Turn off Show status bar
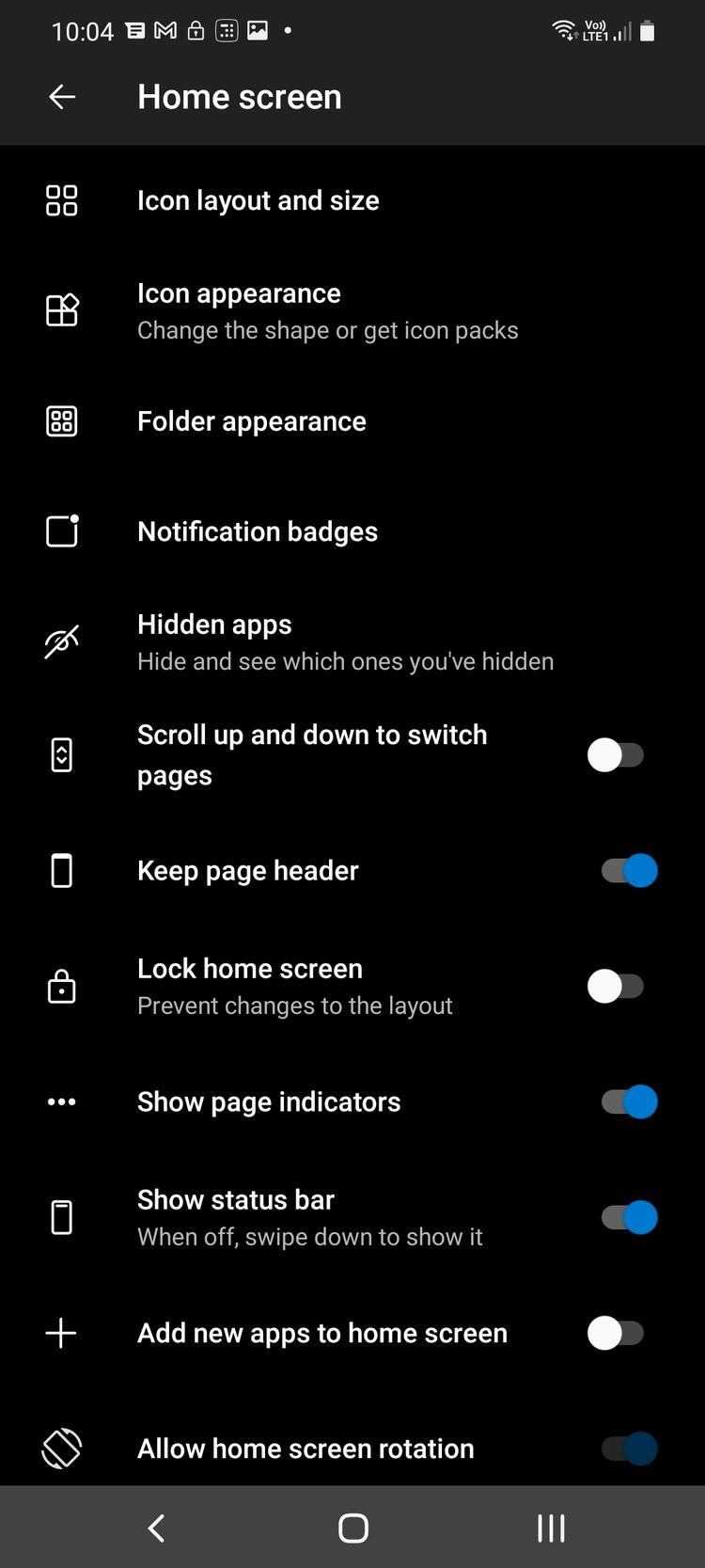This screenshot has height=1568, width=705. coord(628,1217)
